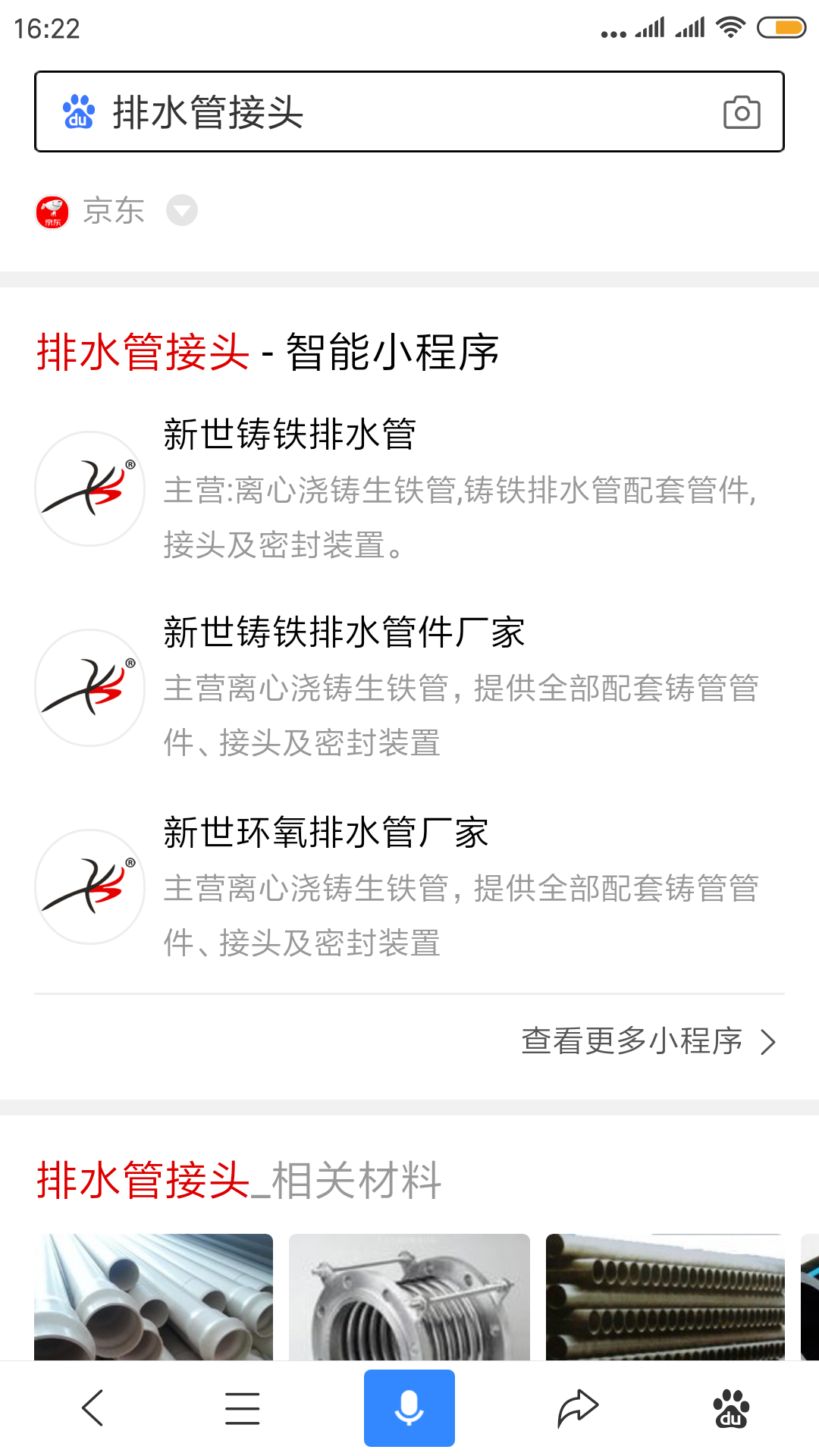
Task: Open the stacked brown pipes image tile
Action: 665,1297
